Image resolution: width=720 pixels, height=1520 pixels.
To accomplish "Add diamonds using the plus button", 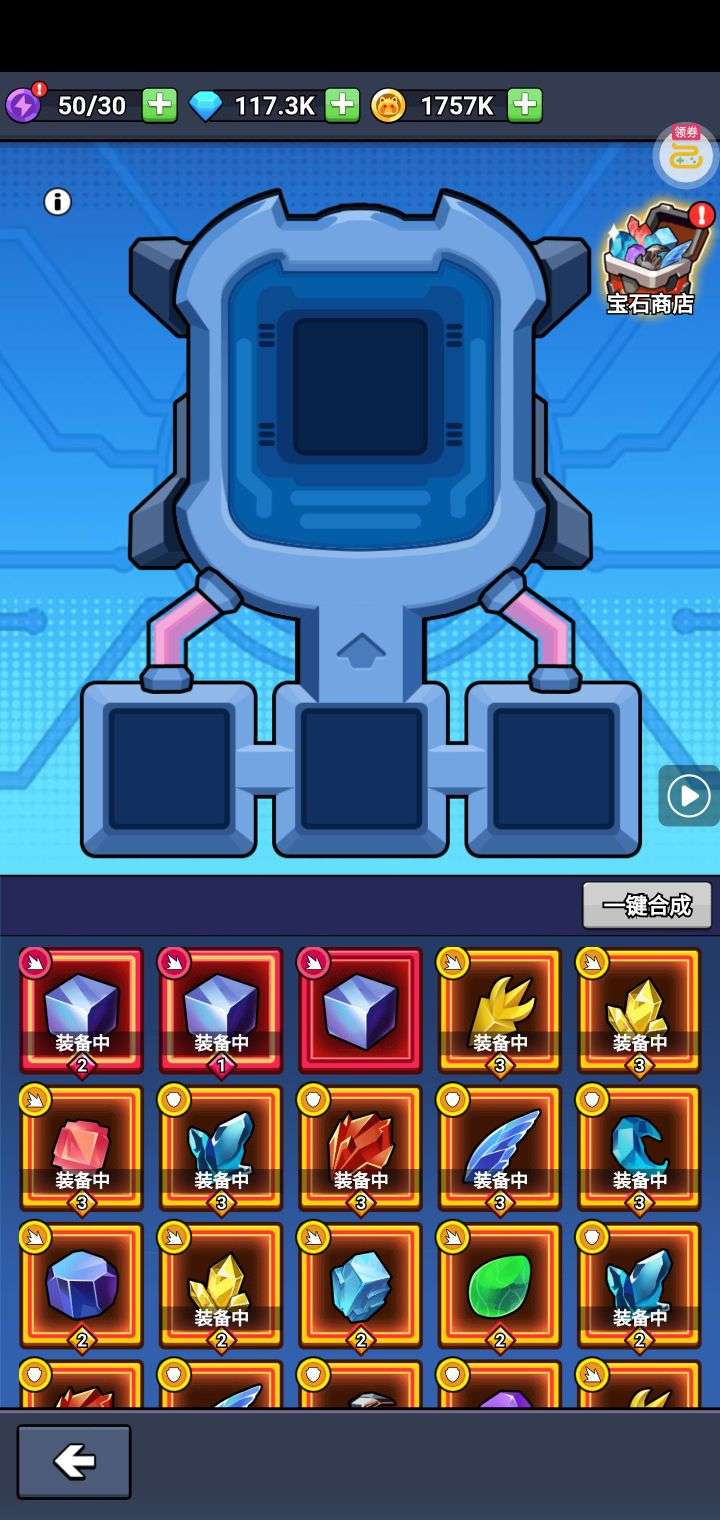I will (x=342, y=105).
